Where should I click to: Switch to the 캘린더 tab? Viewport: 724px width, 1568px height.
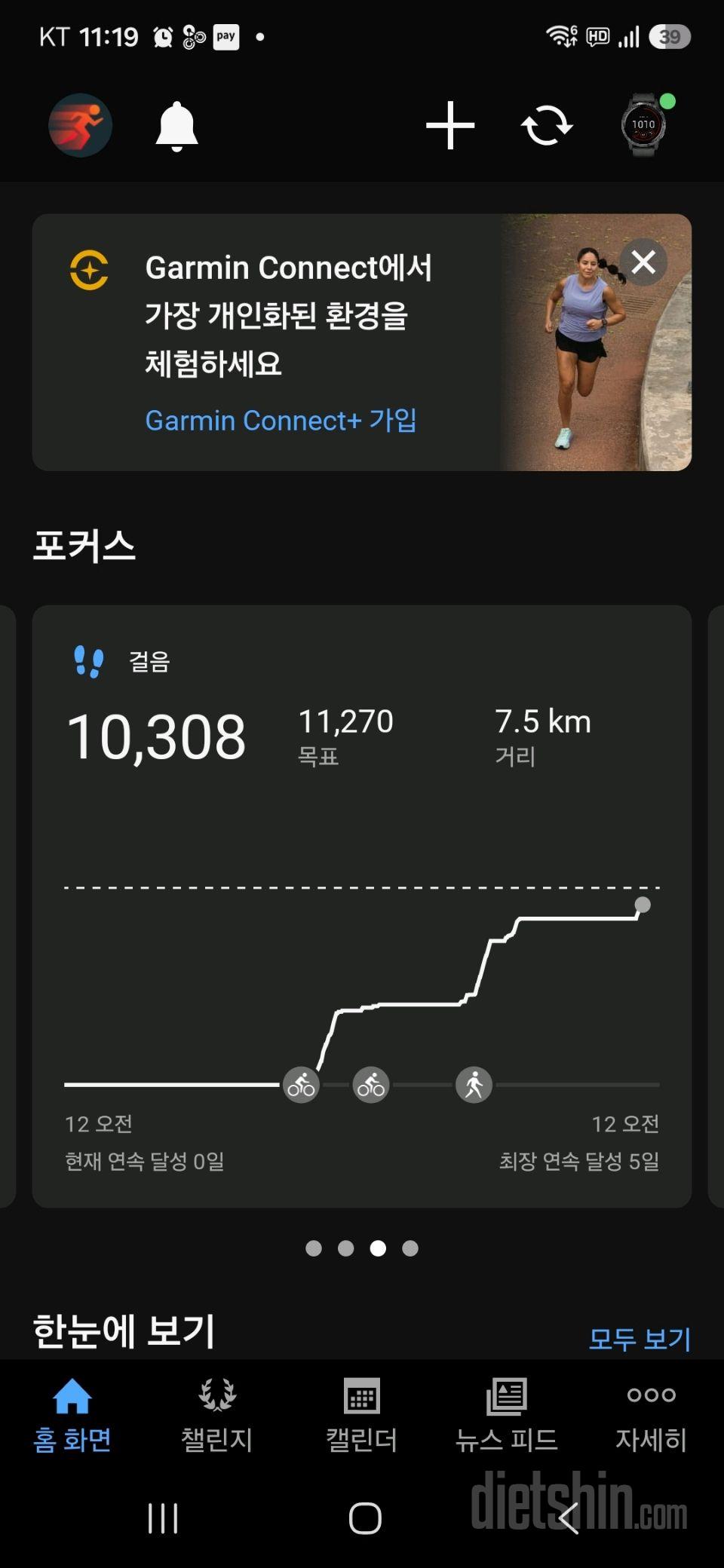(x=361, y=1416)
